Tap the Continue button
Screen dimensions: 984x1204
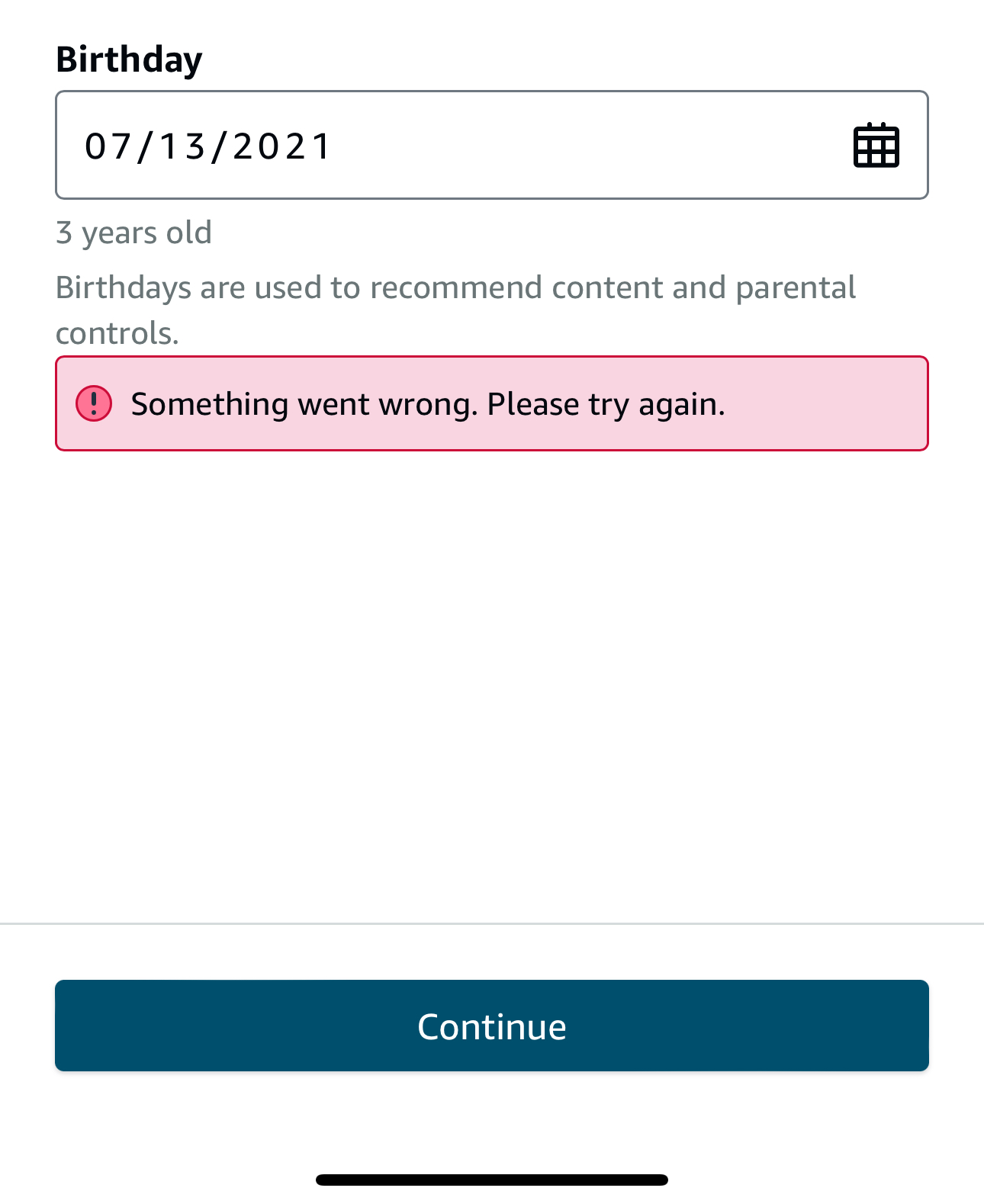tap(491, 1026)
